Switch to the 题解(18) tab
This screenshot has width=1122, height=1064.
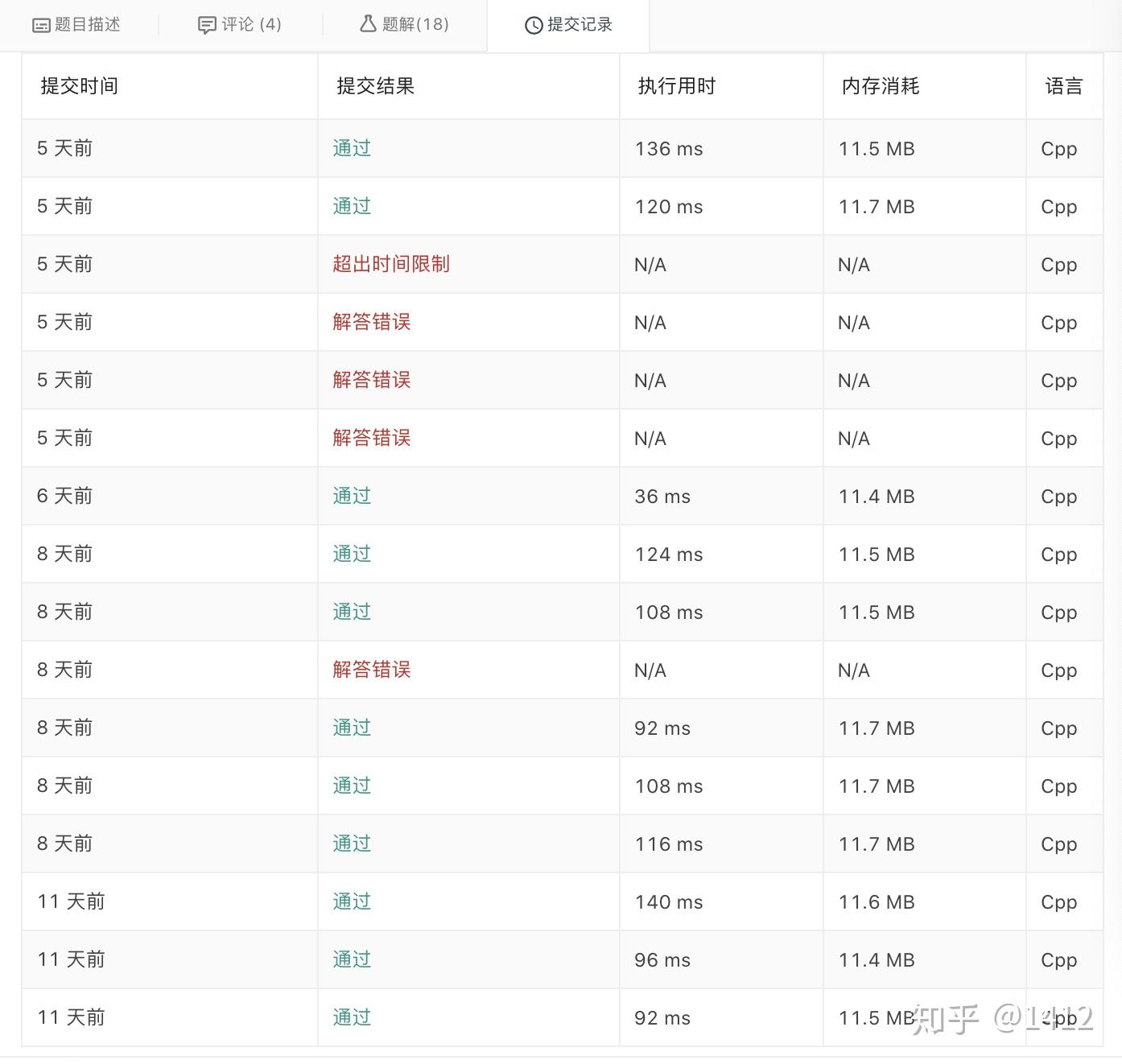point(404,25)
